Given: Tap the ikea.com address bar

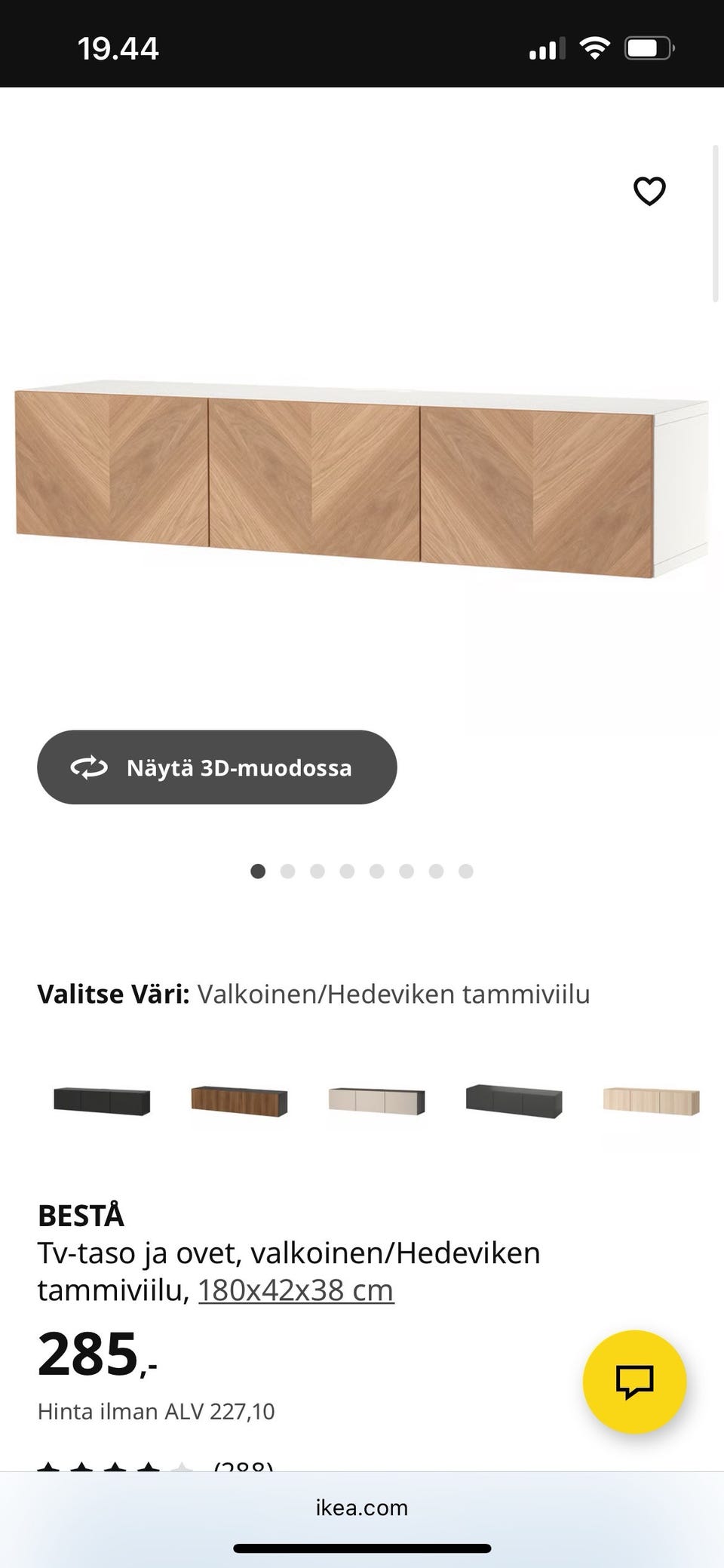Looking at the screenshot, I should click(362, 1508).
